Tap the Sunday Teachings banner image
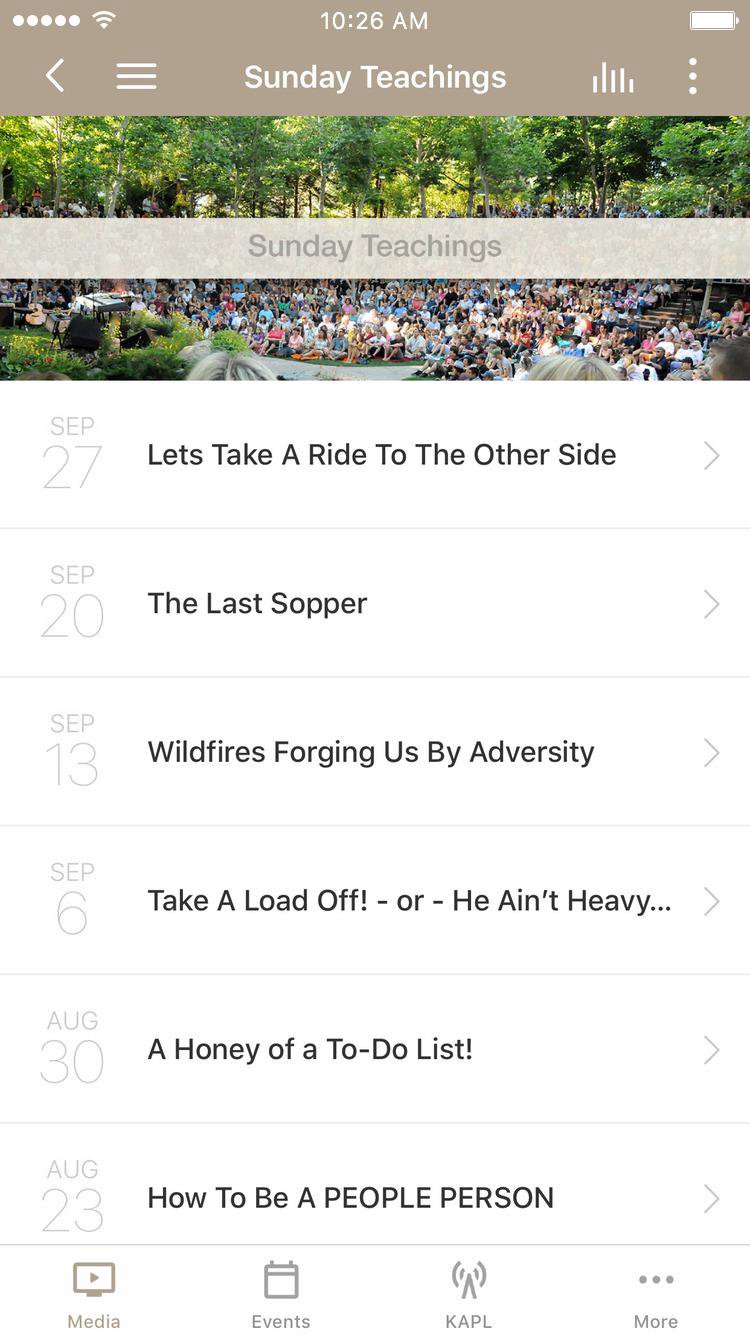 [375, 246]
